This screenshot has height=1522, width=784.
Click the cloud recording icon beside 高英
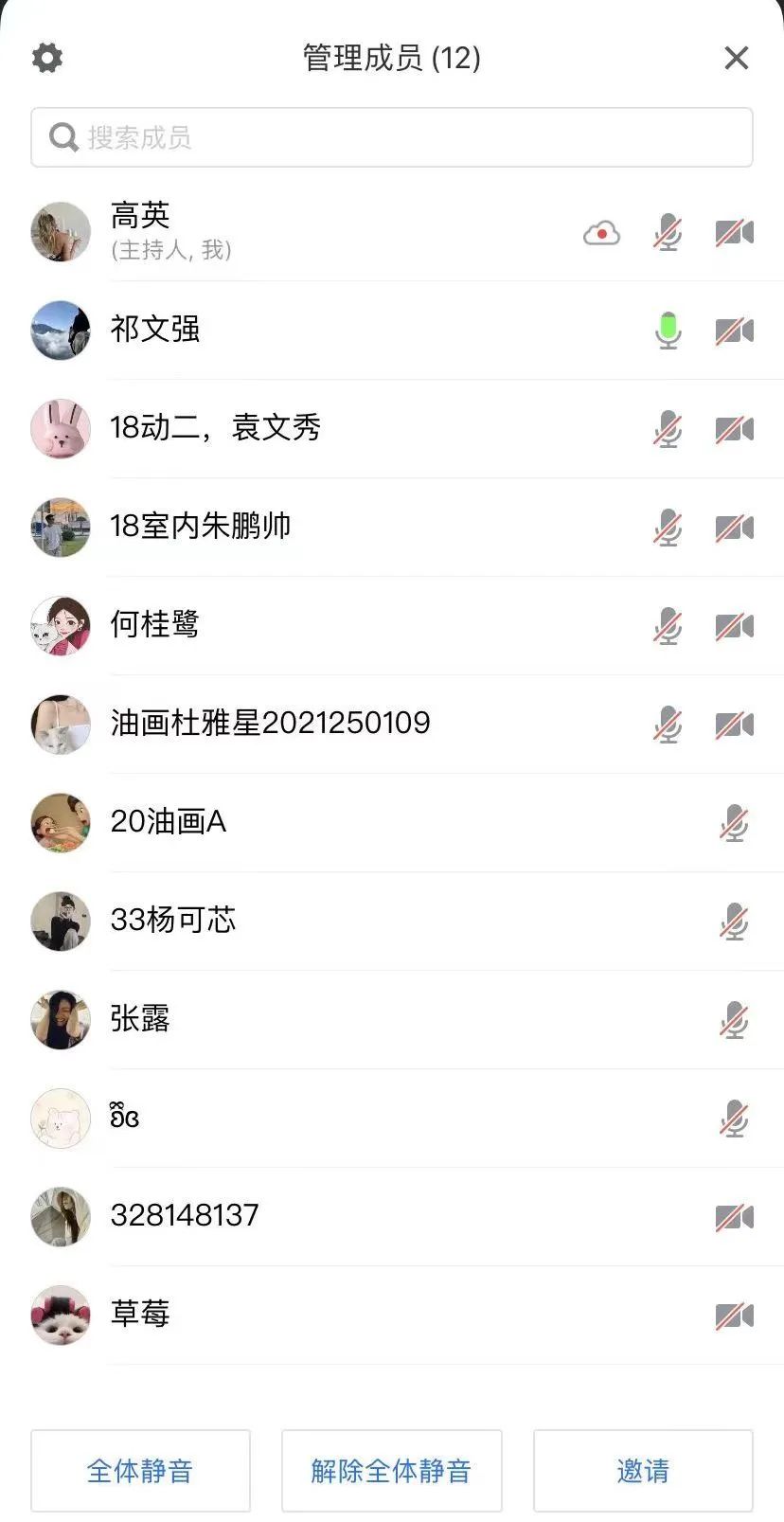[x=601, y=233]
